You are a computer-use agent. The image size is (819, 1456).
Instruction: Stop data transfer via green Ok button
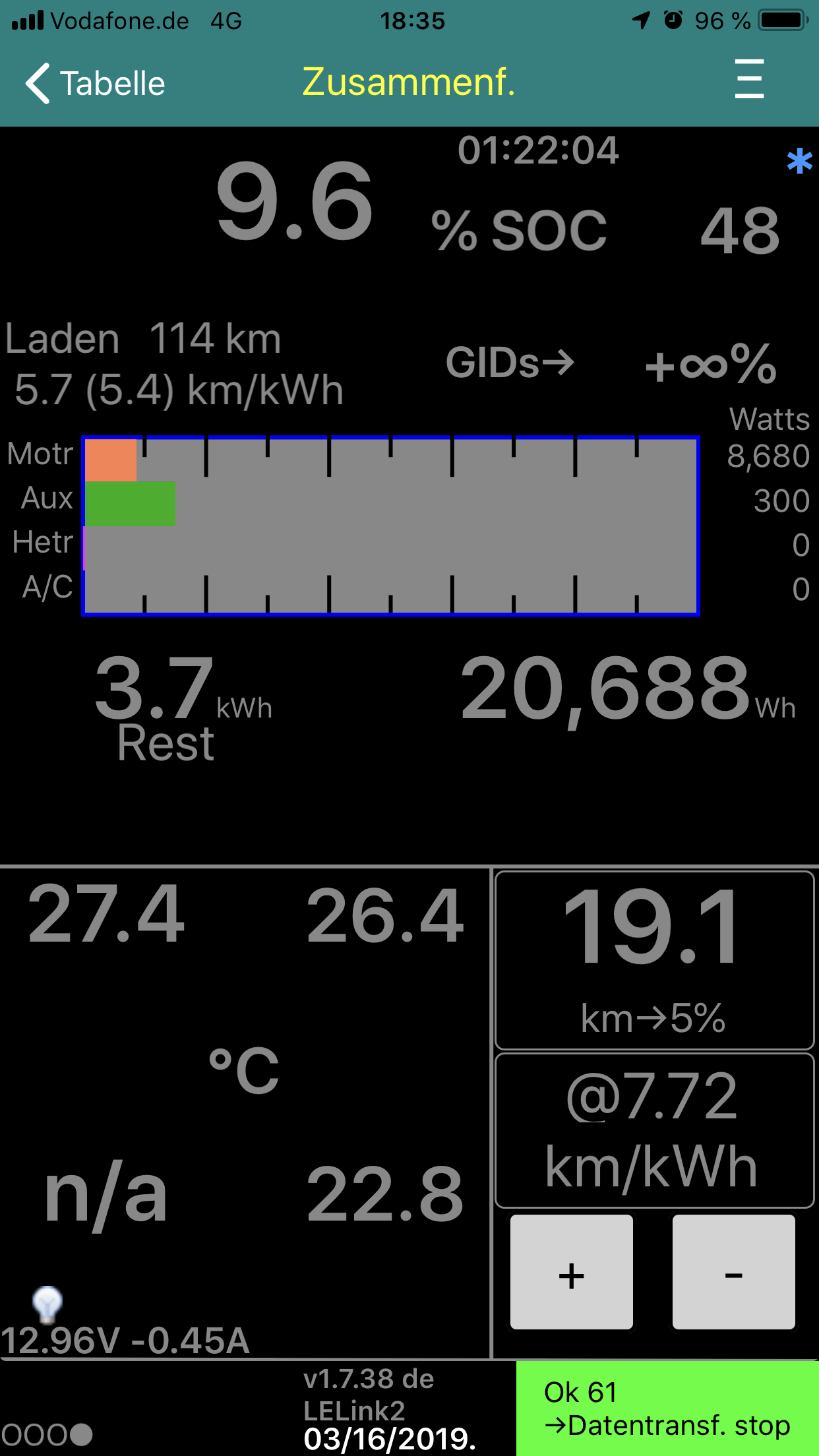click(667, 1409)
